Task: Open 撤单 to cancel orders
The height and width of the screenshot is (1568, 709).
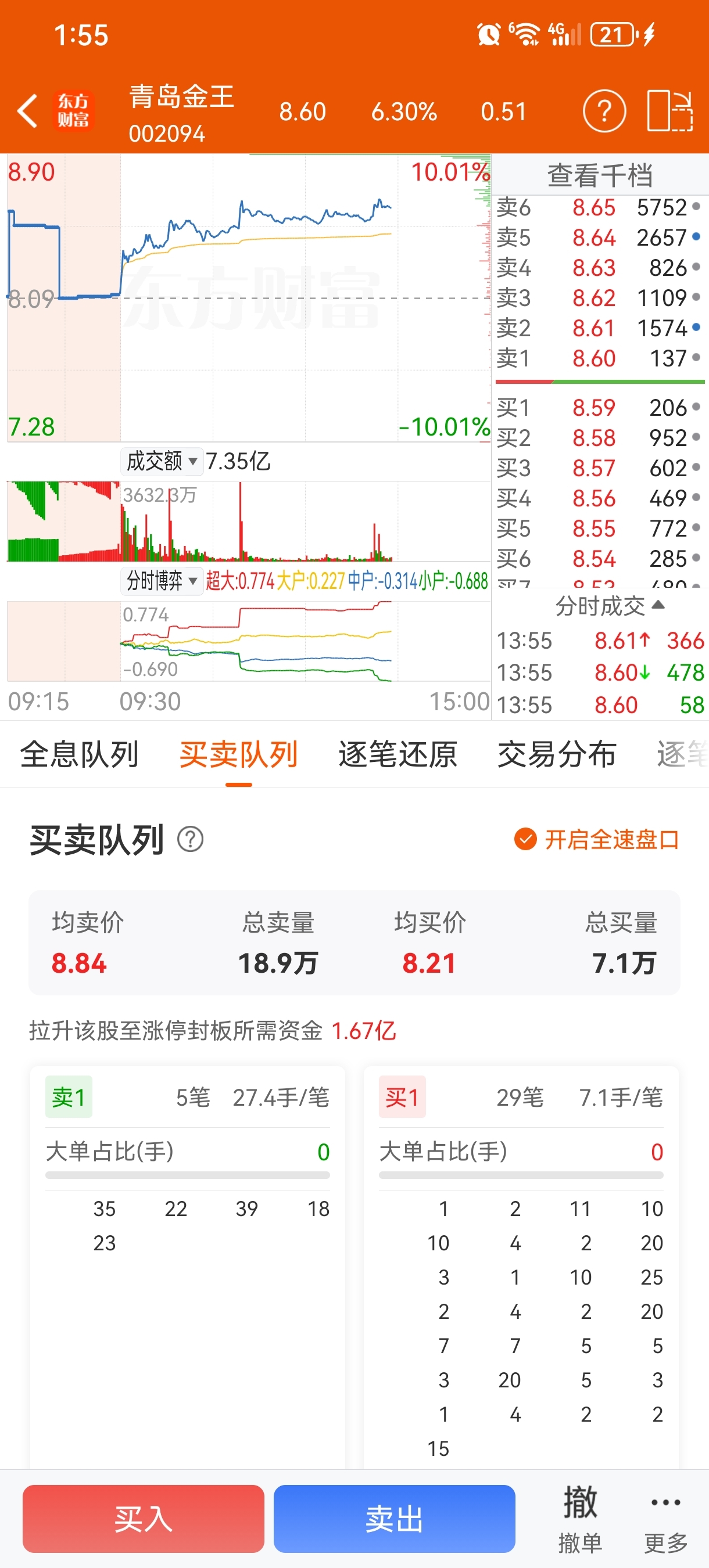Action: coord(580,1518)
